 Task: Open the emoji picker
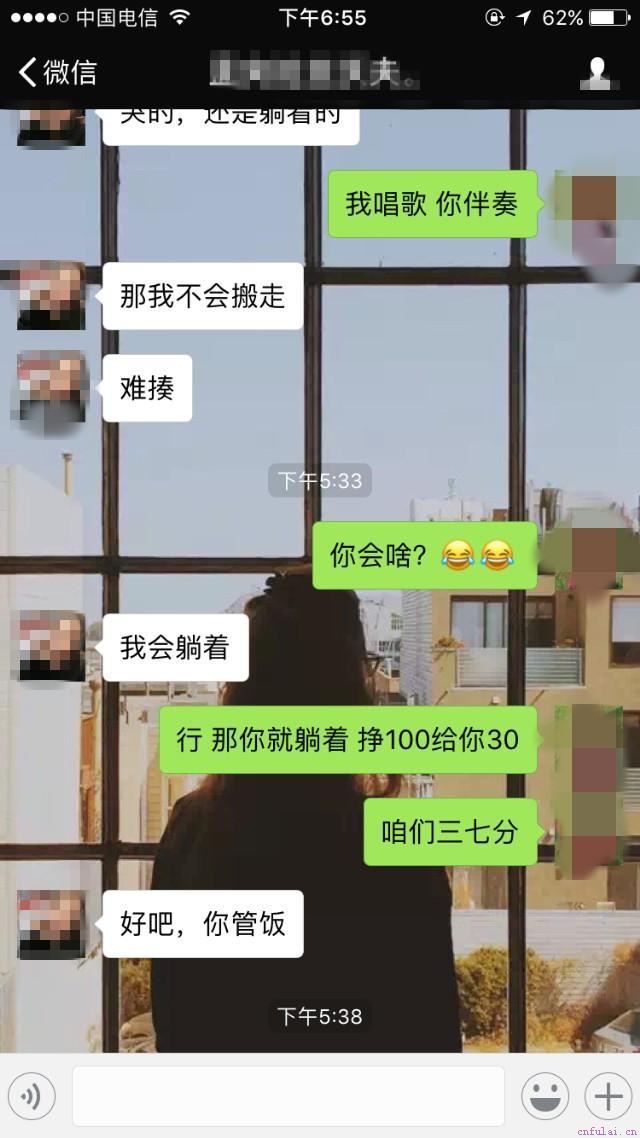[x=545, y=1097]
